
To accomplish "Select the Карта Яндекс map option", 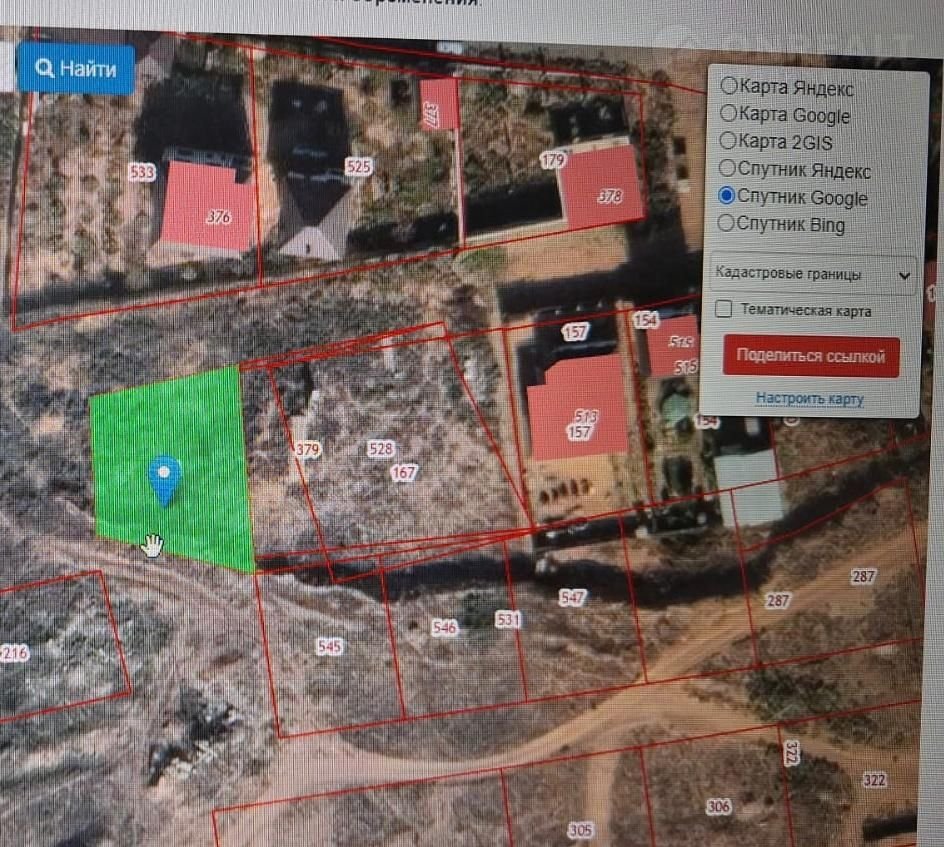I will (729, 86).
